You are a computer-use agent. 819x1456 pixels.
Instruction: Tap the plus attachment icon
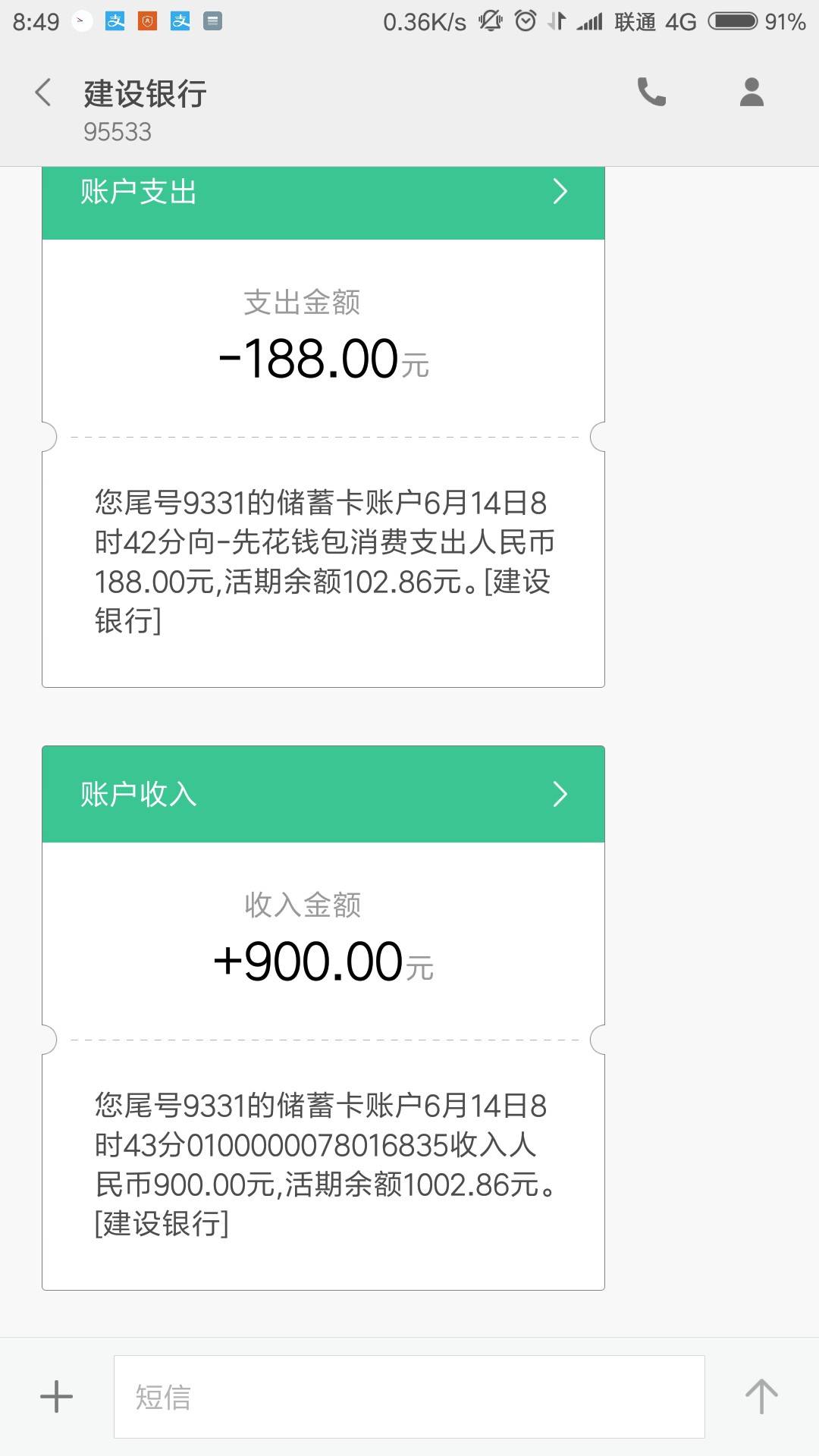(x=56, y=1396)
